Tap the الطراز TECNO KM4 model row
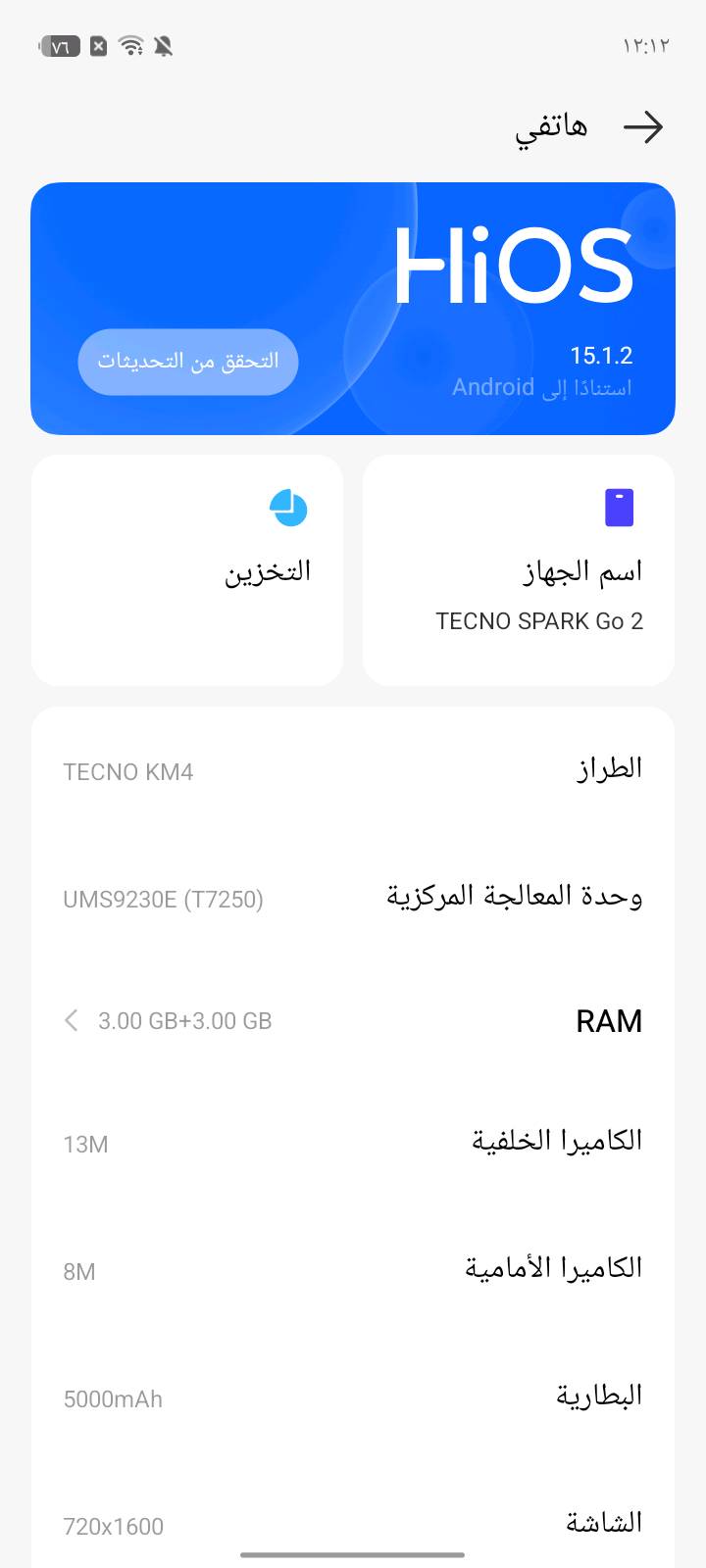 (353, 770)
